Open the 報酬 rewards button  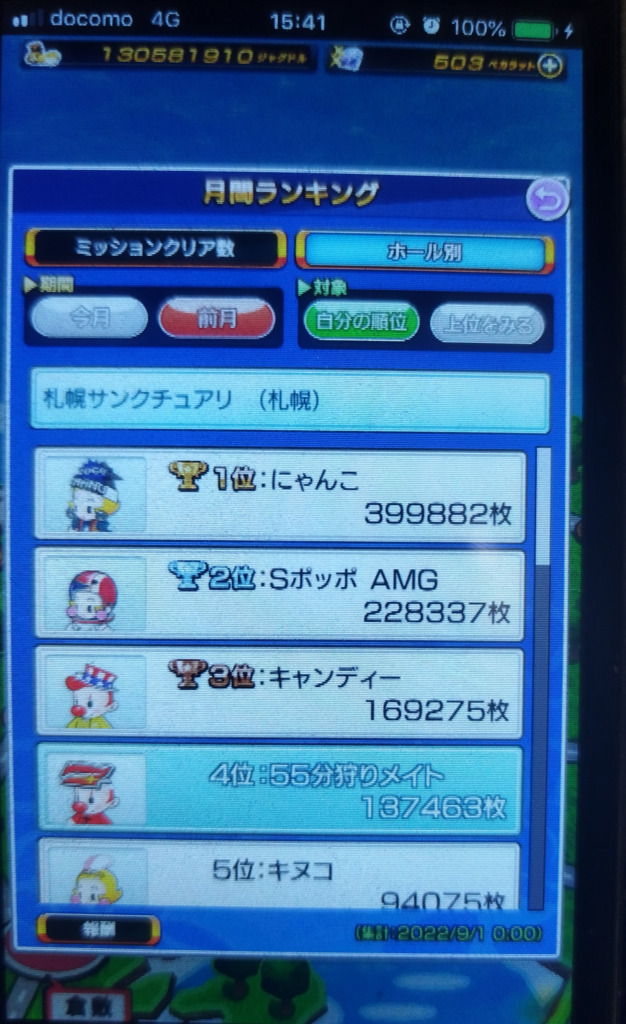tap(98, 929)
